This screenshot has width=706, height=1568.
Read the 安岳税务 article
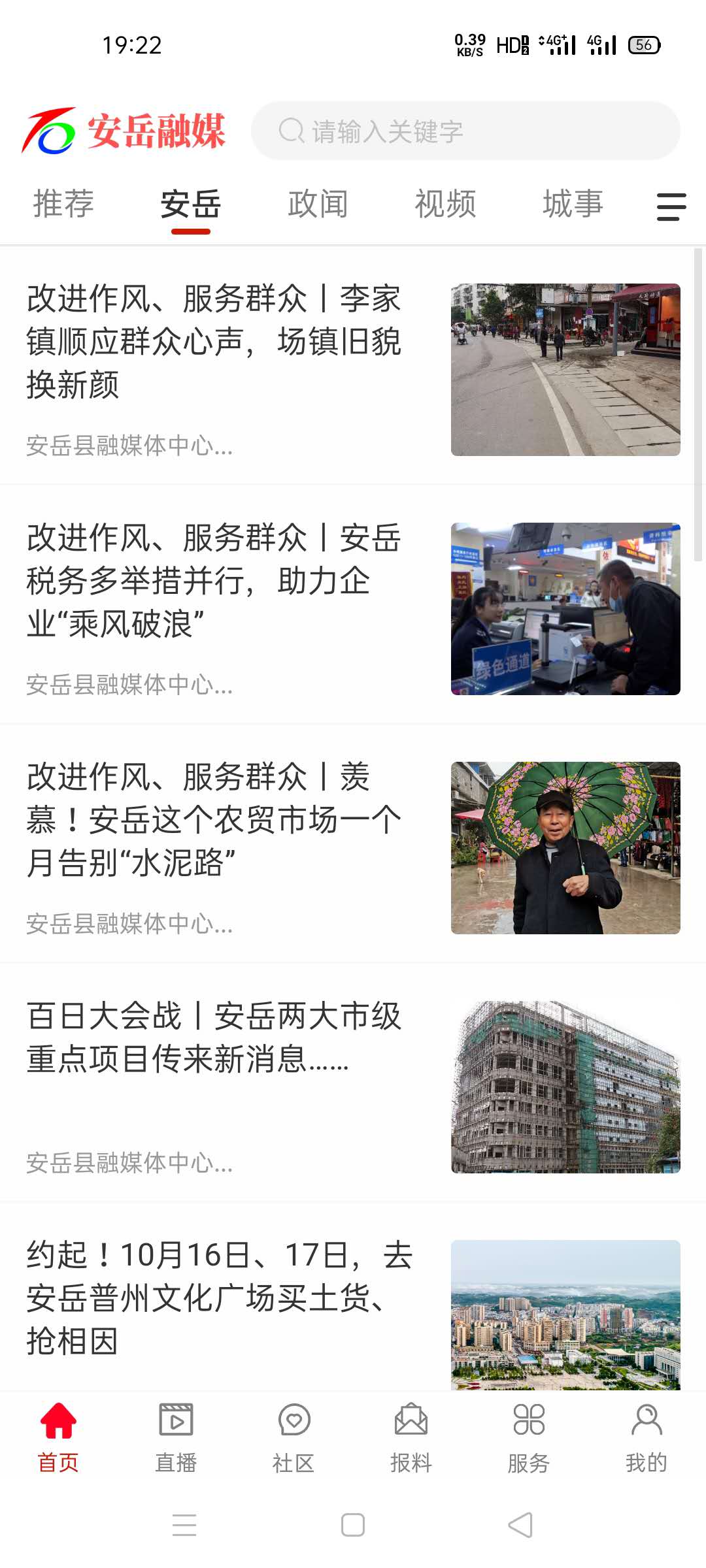(216, 580)
